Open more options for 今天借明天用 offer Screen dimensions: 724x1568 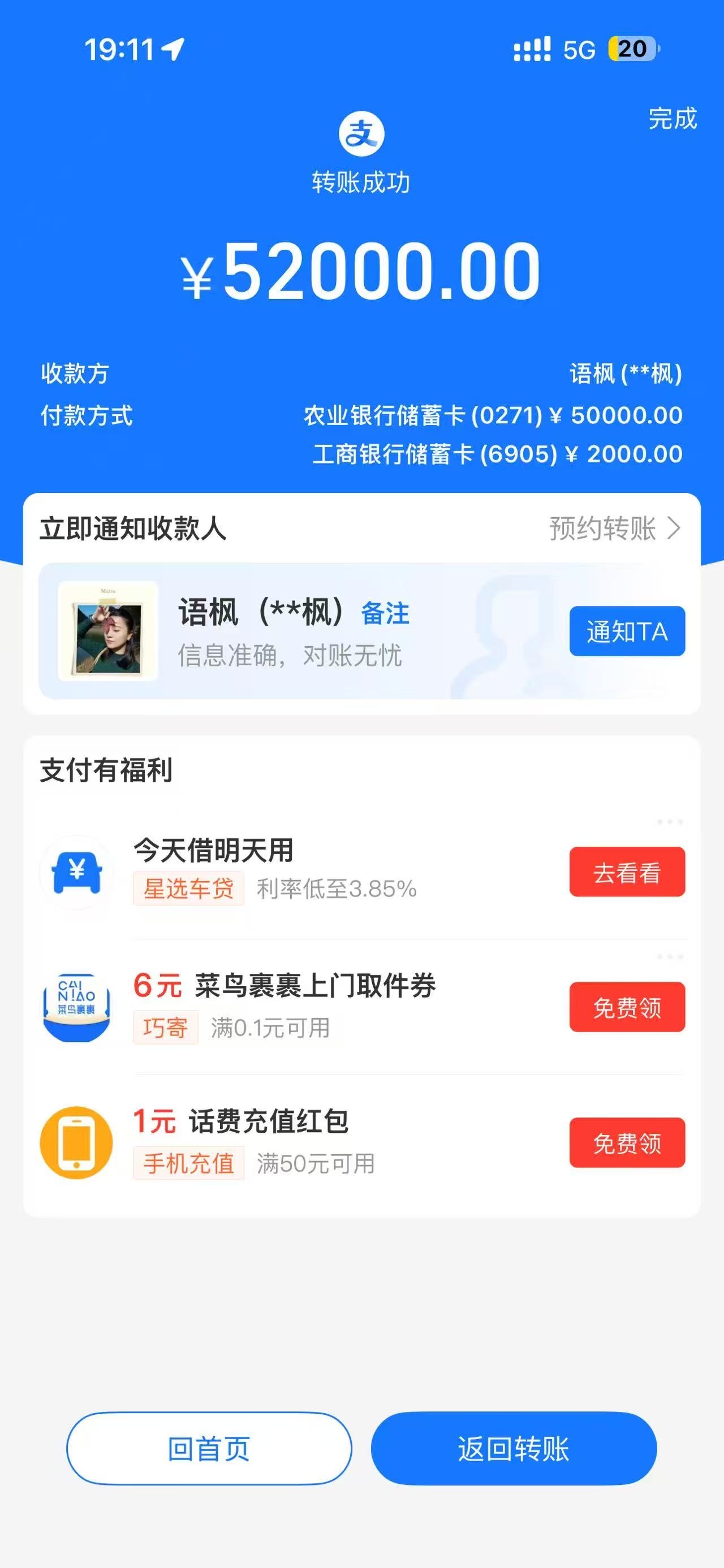(670, 822)
